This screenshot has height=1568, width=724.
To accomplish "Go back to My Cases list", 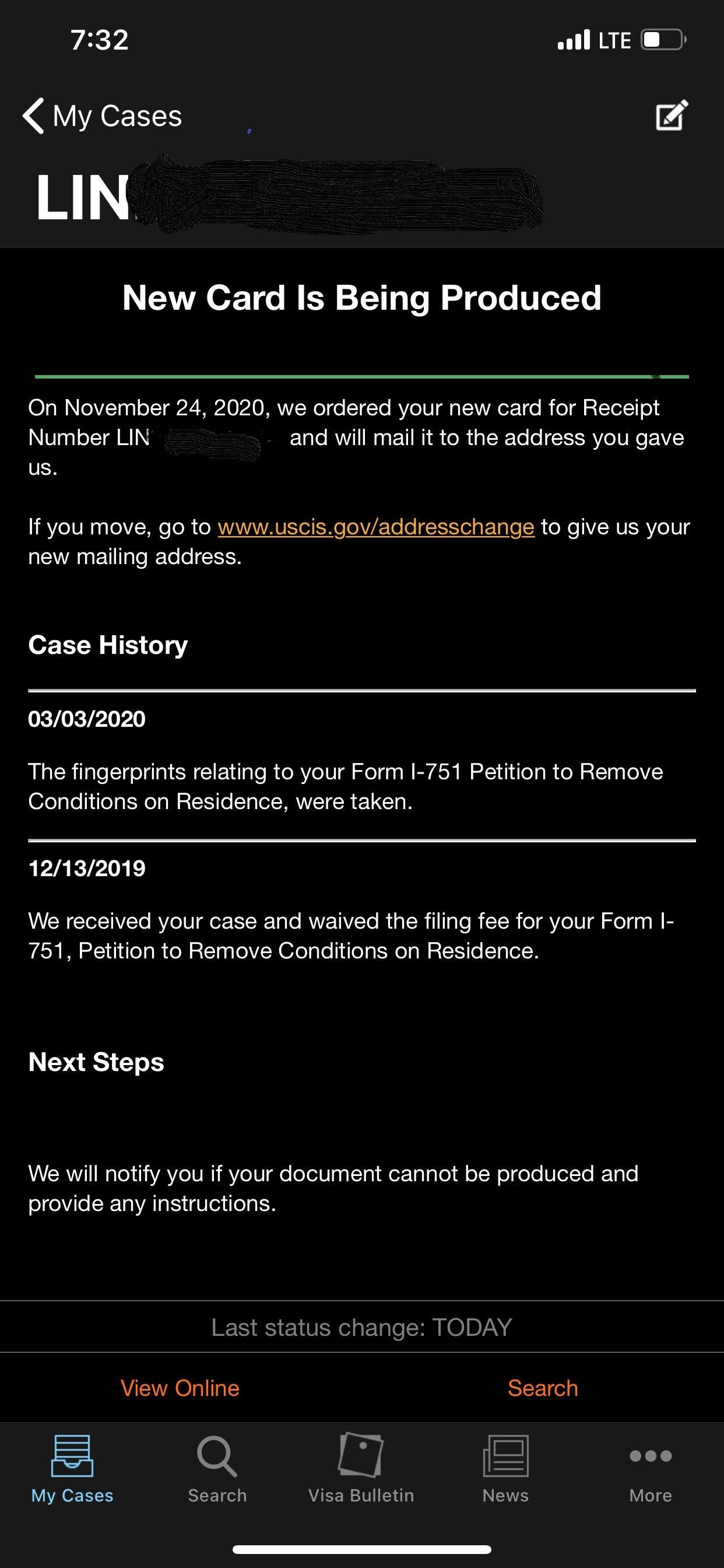I will tap(102, 116).
